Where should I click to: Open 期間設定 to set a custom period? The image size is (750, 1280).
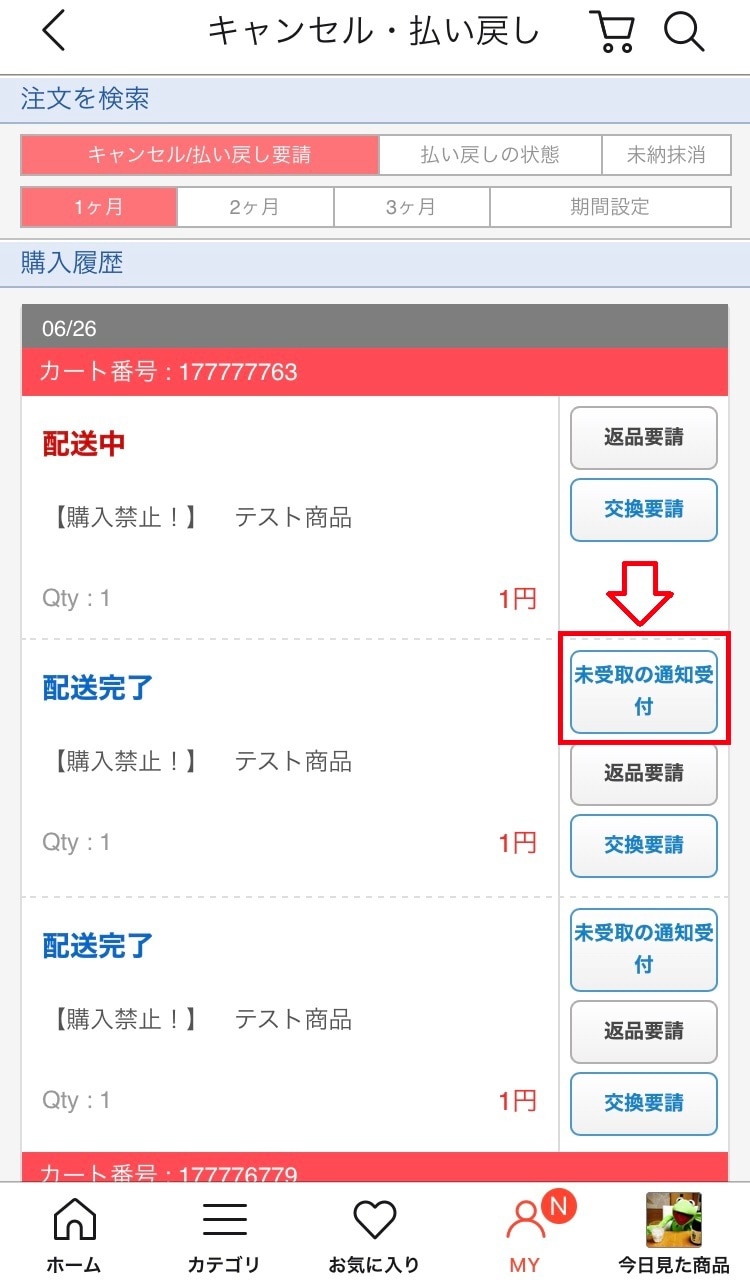coord(610,207)
